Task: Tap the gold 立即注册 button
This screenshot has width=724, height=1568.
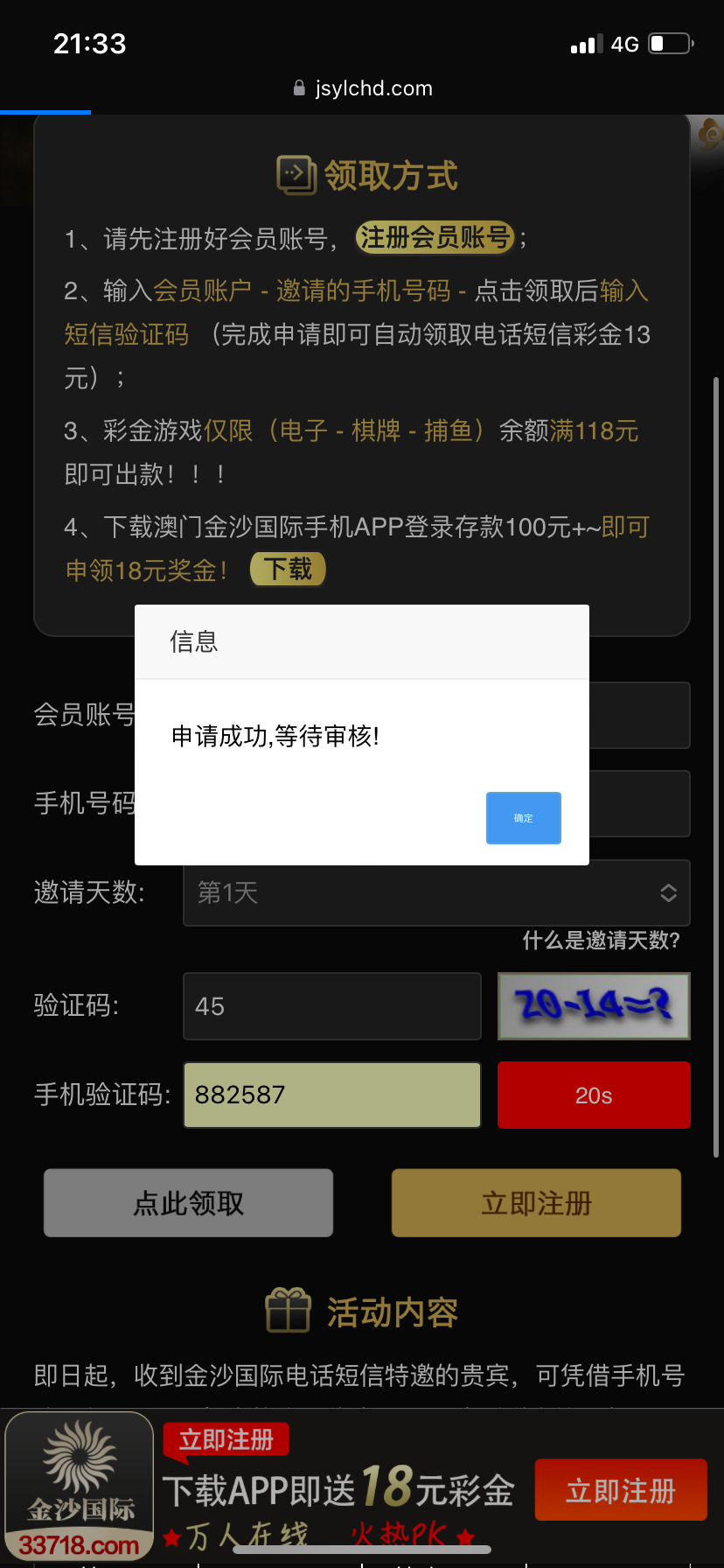Action: click(x=536, y=1203)
